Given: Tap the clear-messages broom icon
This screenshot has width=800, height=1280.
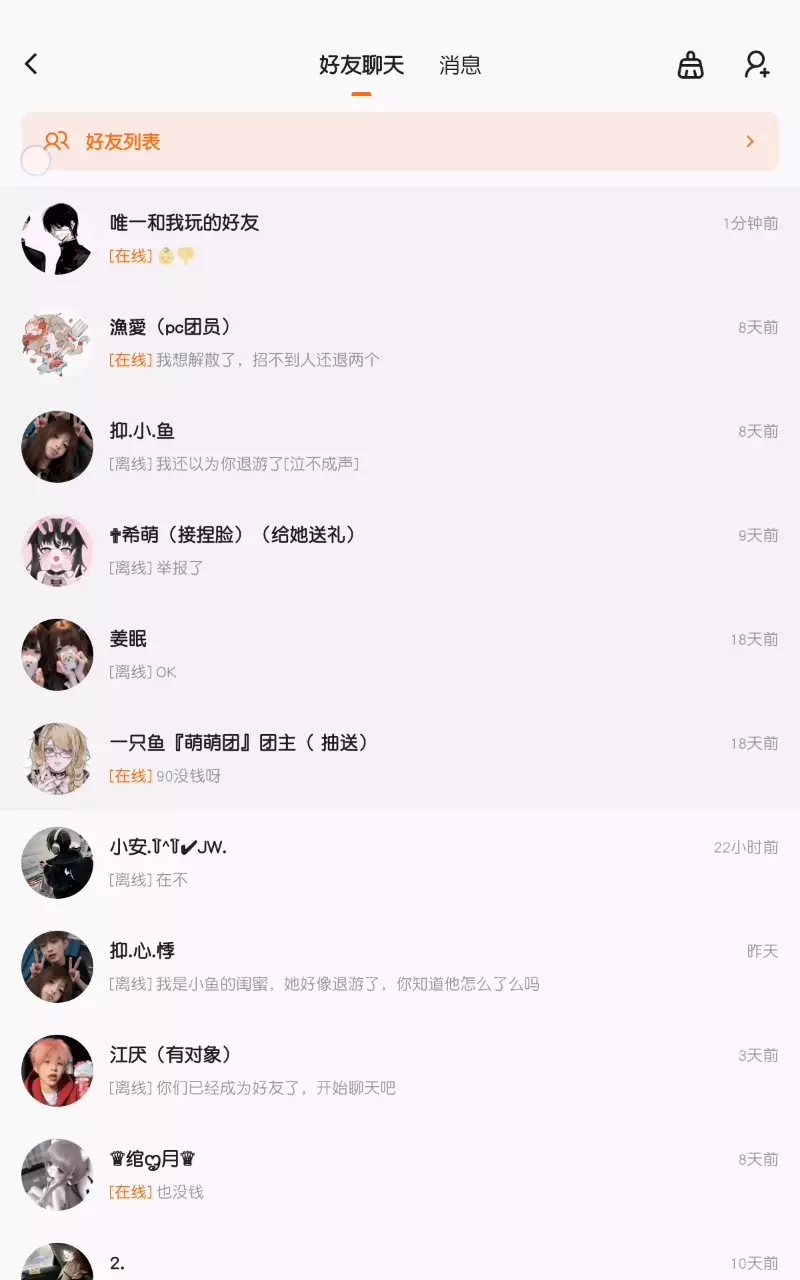Looking at the screenshot, I should (691, 65).
